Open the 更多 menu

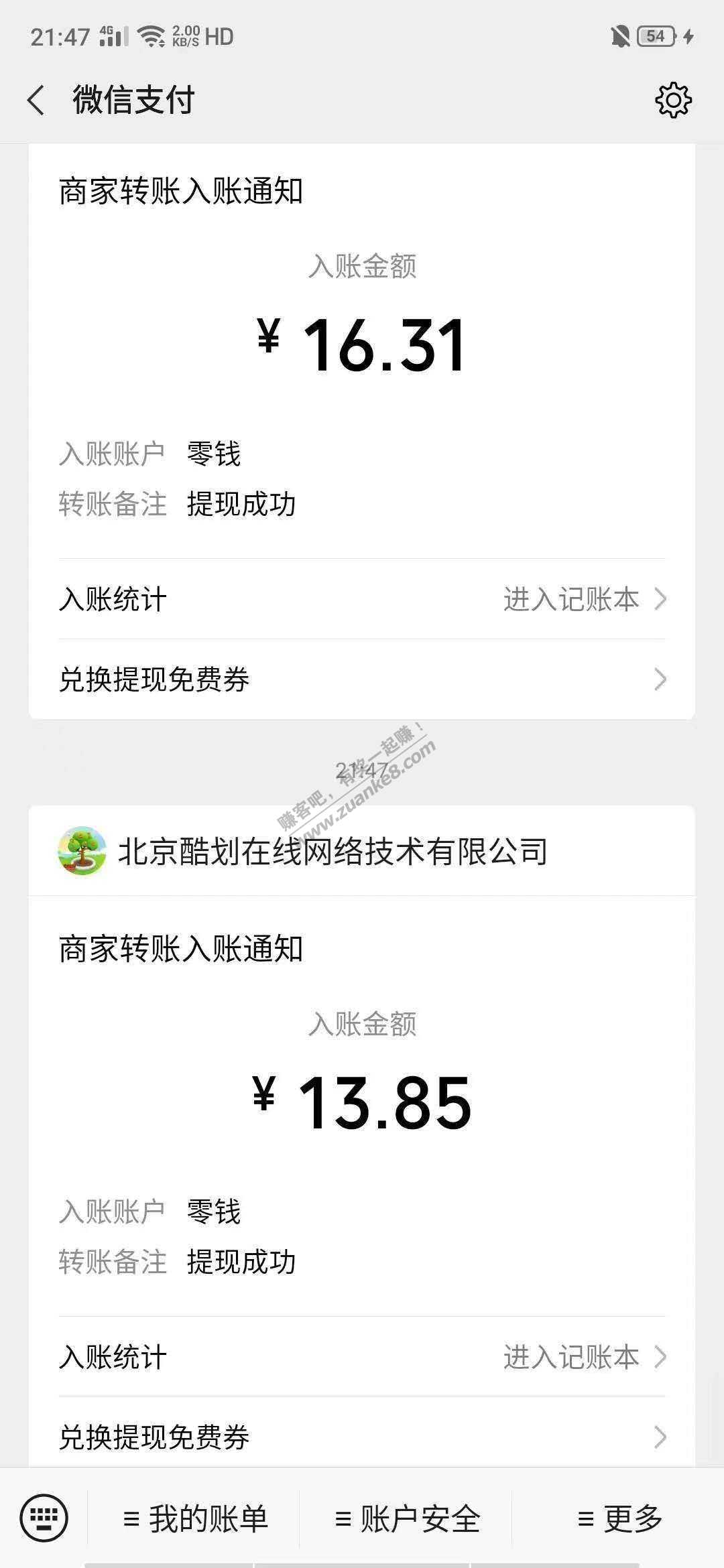pyautogui.click(x=619, y=1518)
